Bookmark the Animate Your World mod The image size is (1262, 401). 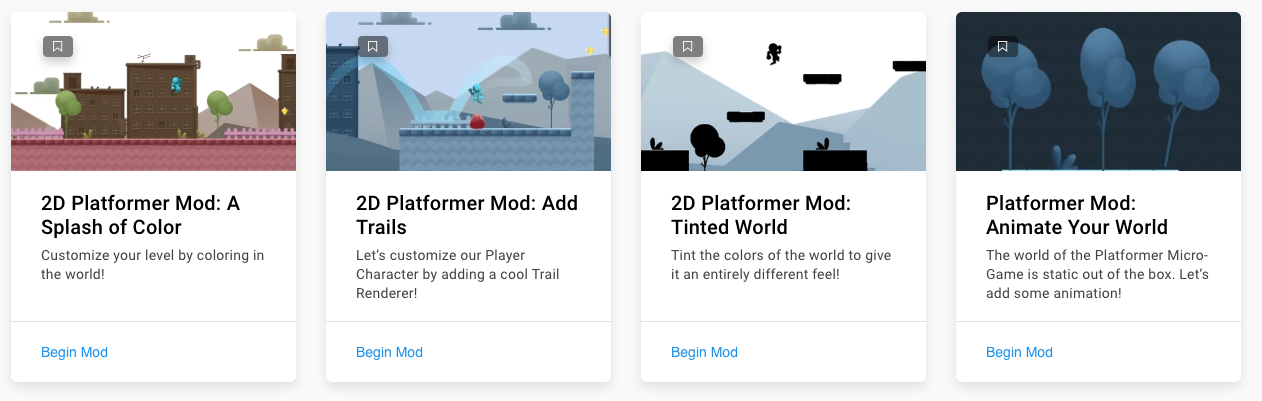point(1002,46)
